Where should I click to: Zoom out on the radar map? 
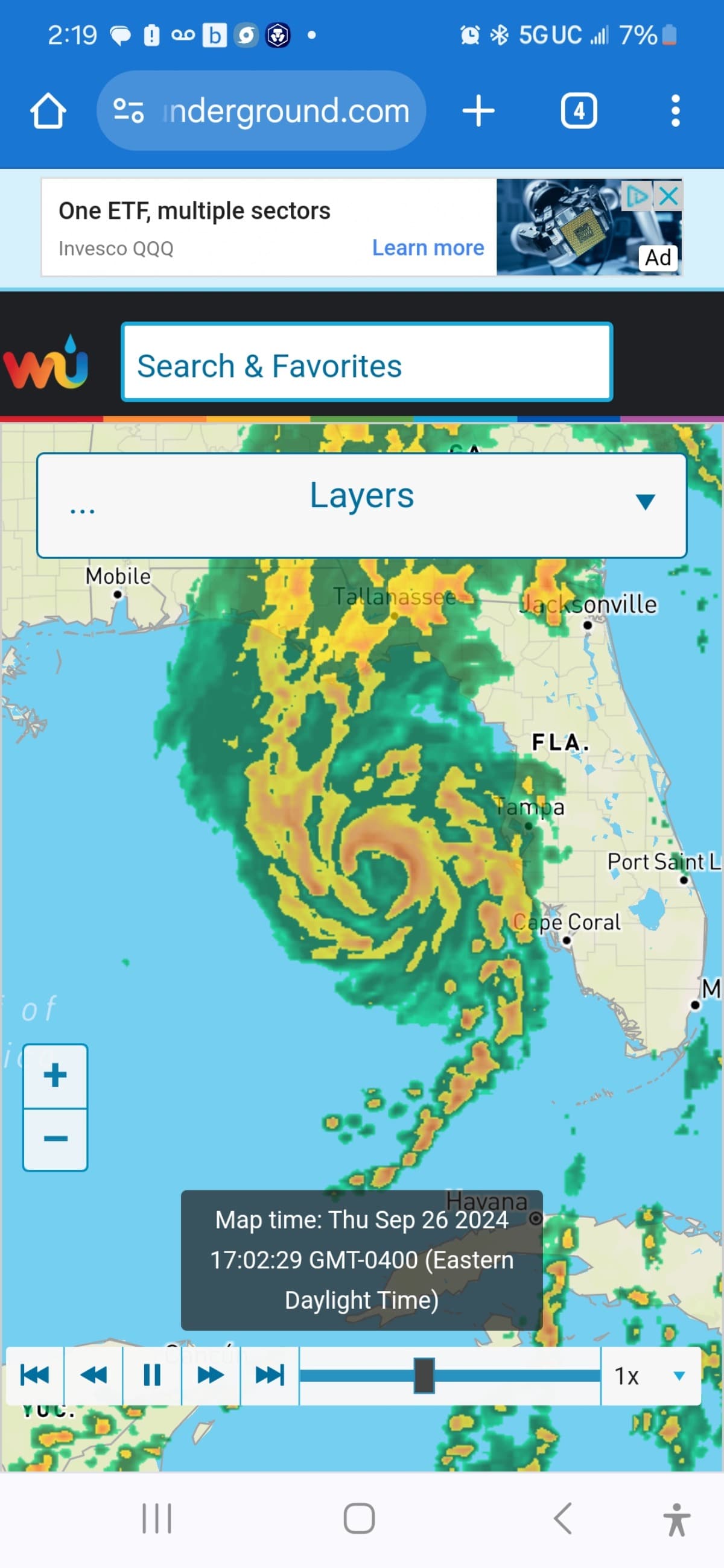click(54, 1139)
